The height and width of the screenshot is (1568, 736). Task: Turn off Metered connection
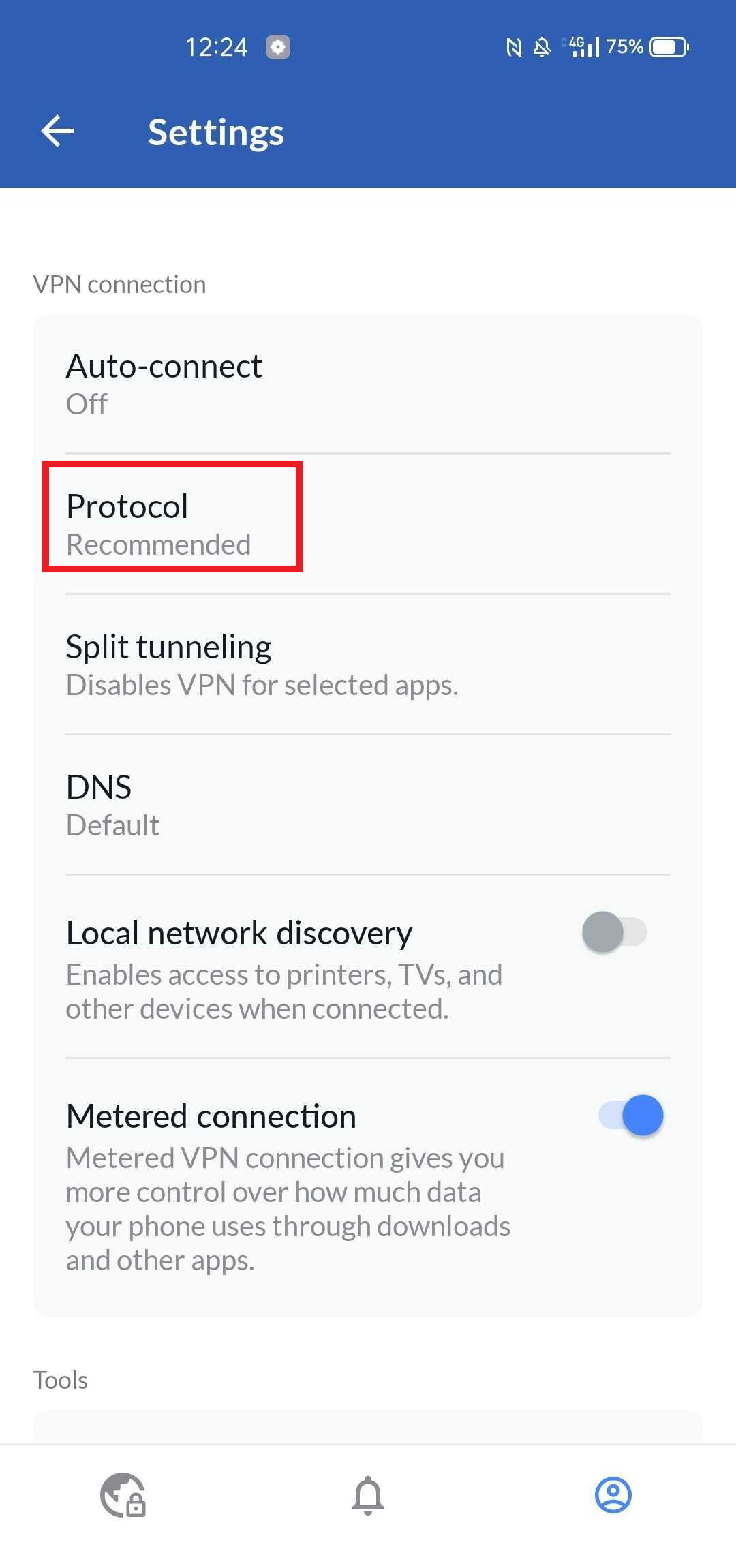point(631,1116)
